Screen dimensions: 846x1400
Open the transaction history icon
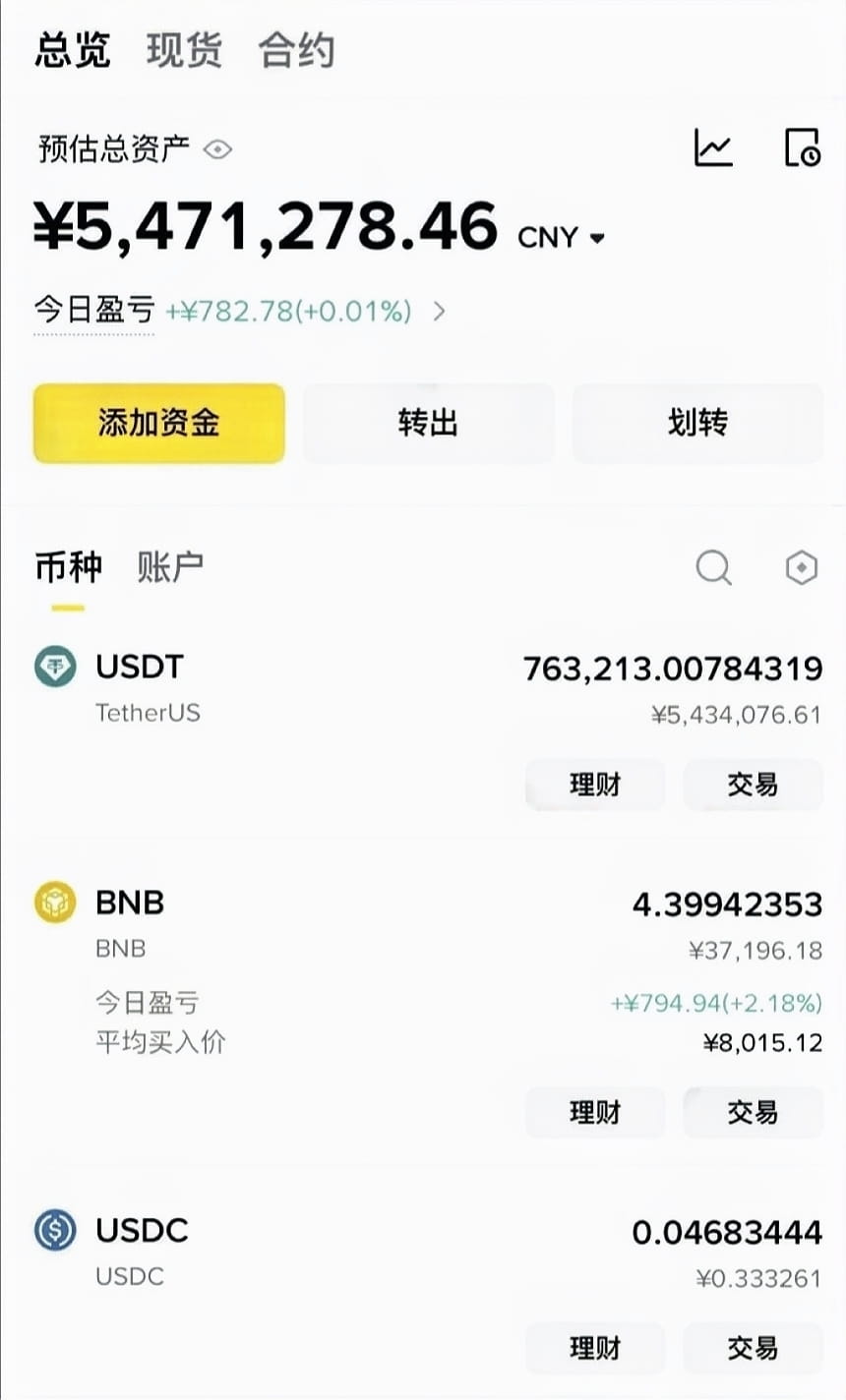click(x=802, y=148)
